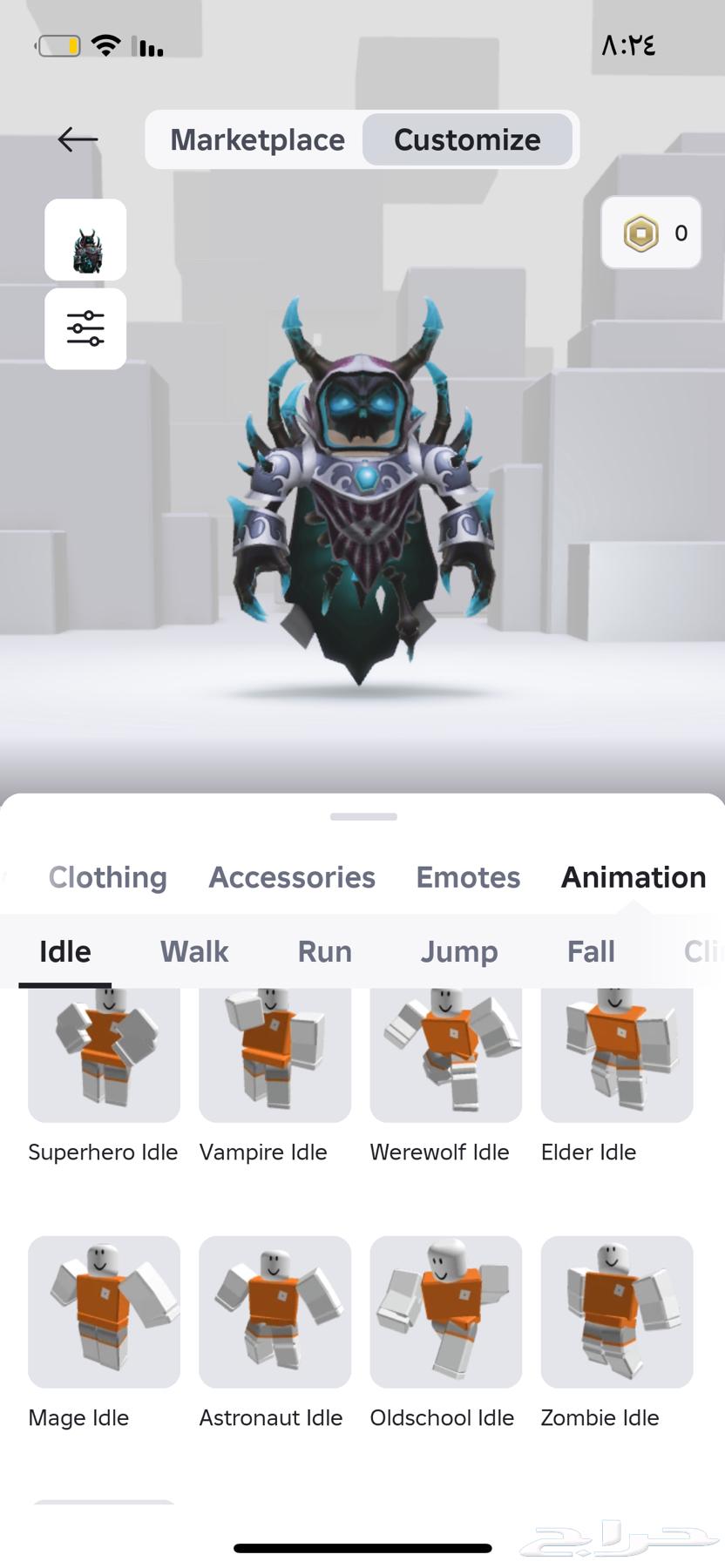Viewport: 725px width, 1568px height.
Task: Show Run animations
Action: click(x=324, y=951)
